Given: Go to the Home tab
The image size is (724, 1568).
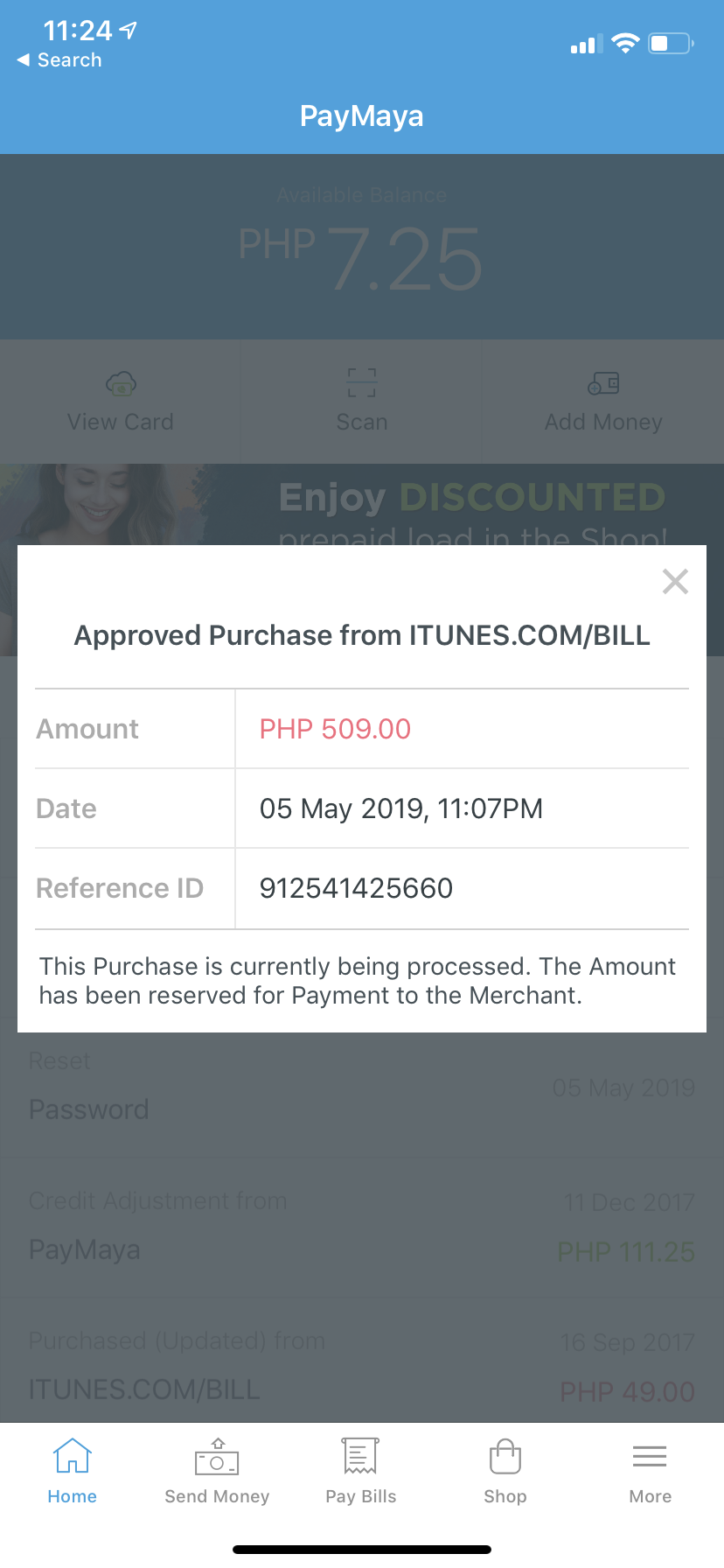Looking at the screenshot, I should pyautogui.click(x=73, y=1472).
